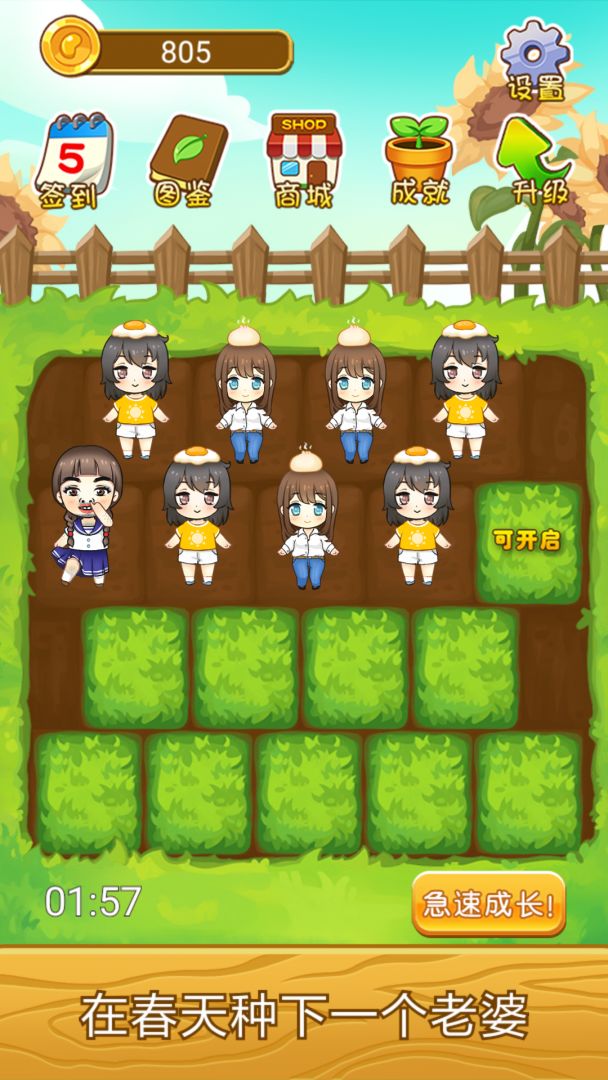Enter the 商城 shop
Viewport: 608px width, 1080px height.
point(303,160)
